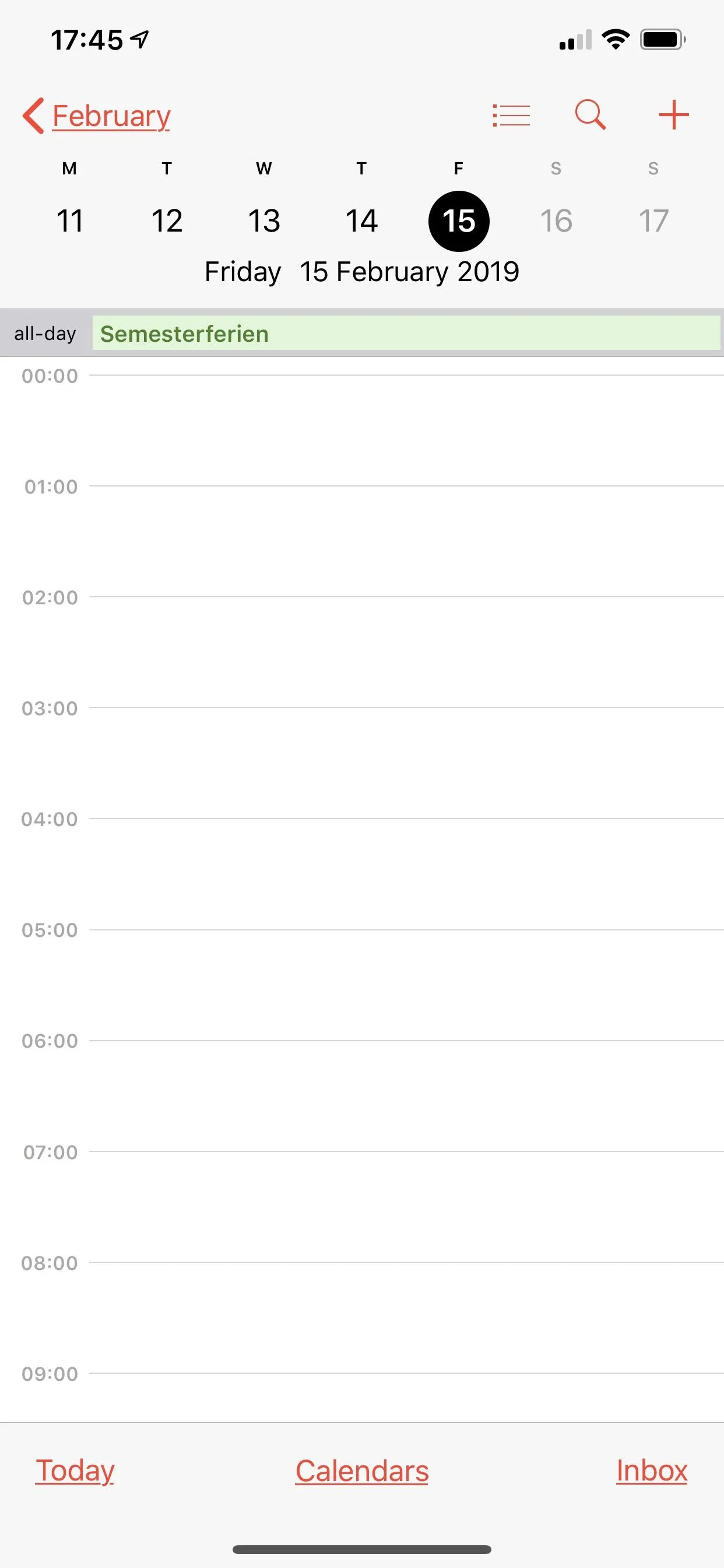
Task: Toggle the list view icon
Action: pos(511,115)
